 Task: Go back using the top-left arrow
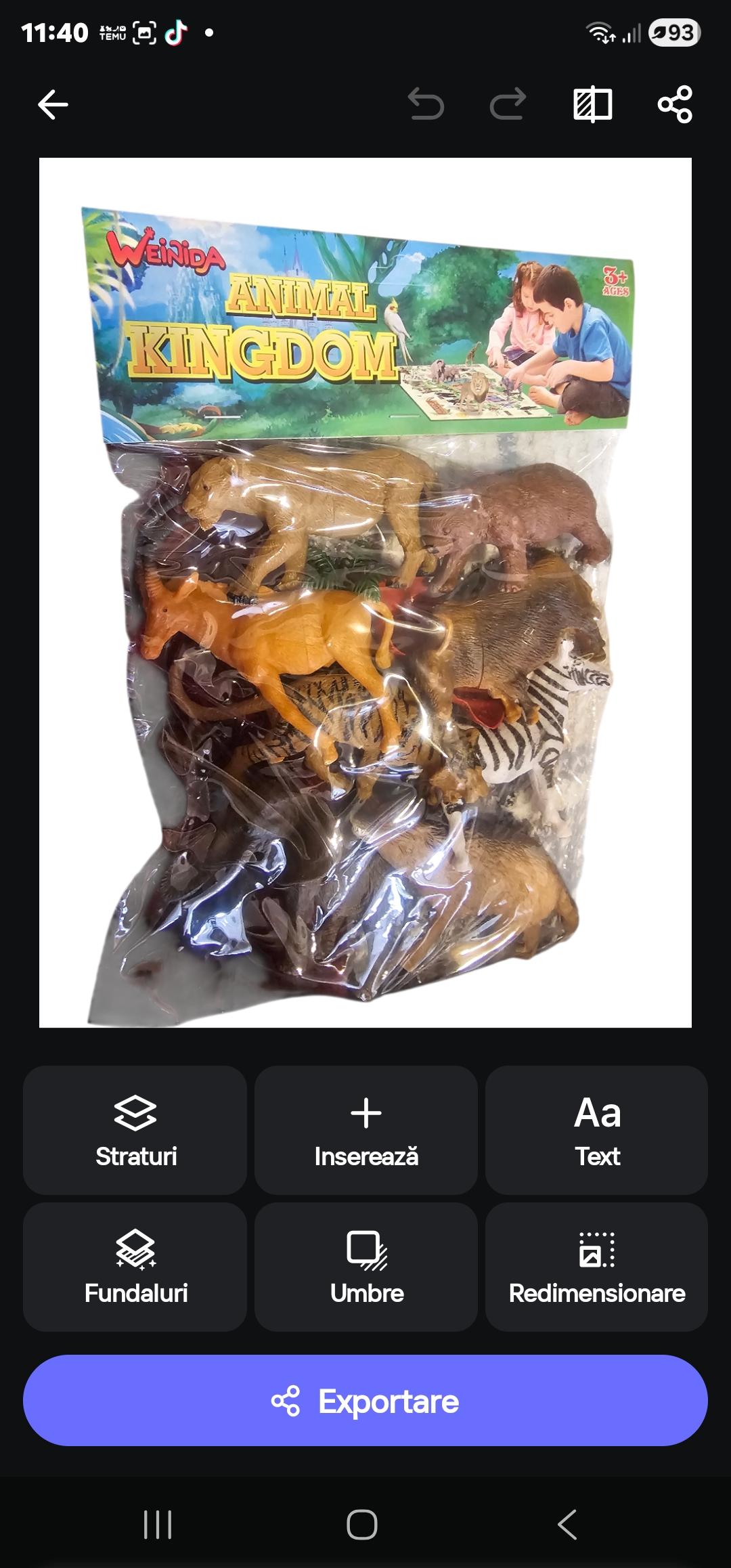point(53,105)
